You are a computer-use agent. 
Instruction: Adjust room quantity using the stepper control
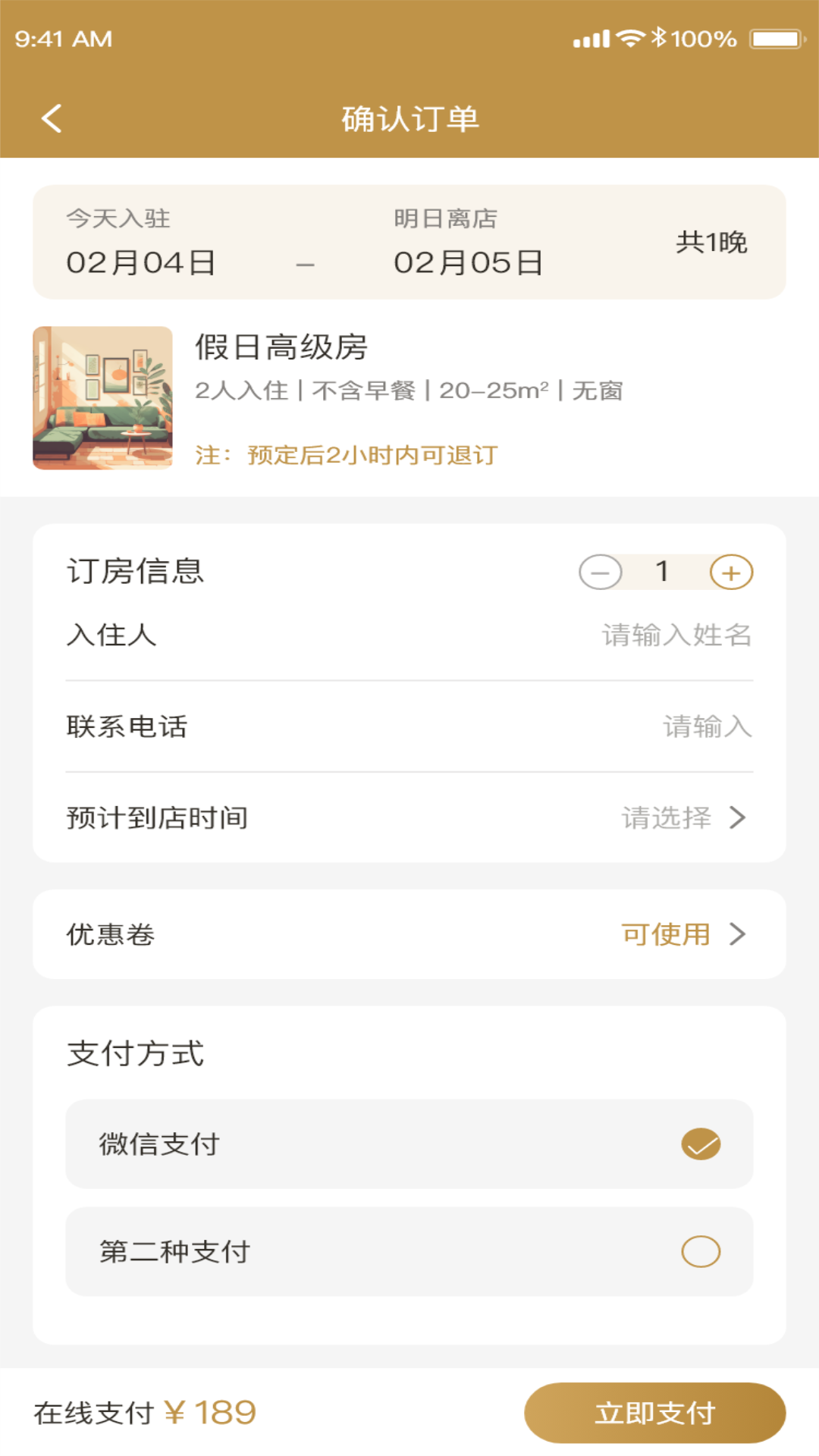665,572
